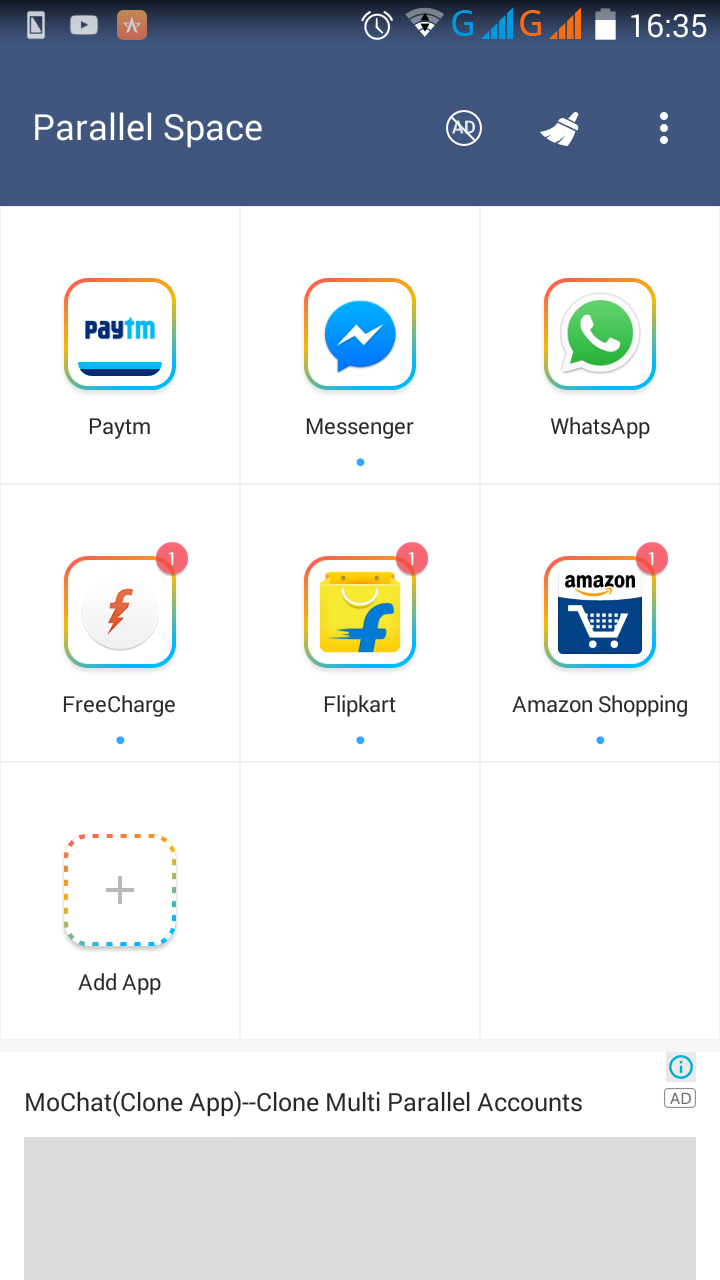Launch FreeCharge in Parallel Space

point(120,612)
